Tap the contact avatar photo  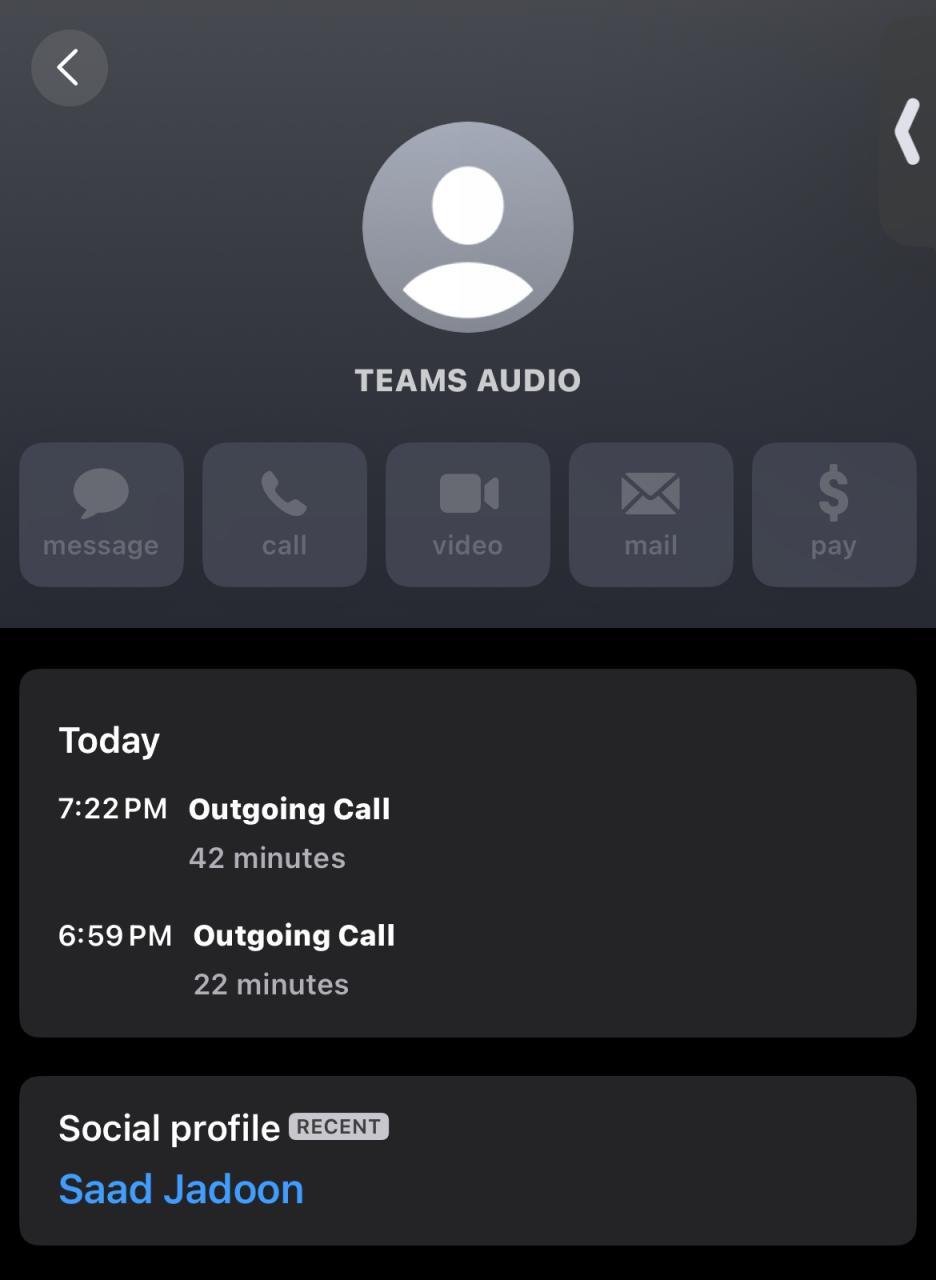tap(468, 227)
